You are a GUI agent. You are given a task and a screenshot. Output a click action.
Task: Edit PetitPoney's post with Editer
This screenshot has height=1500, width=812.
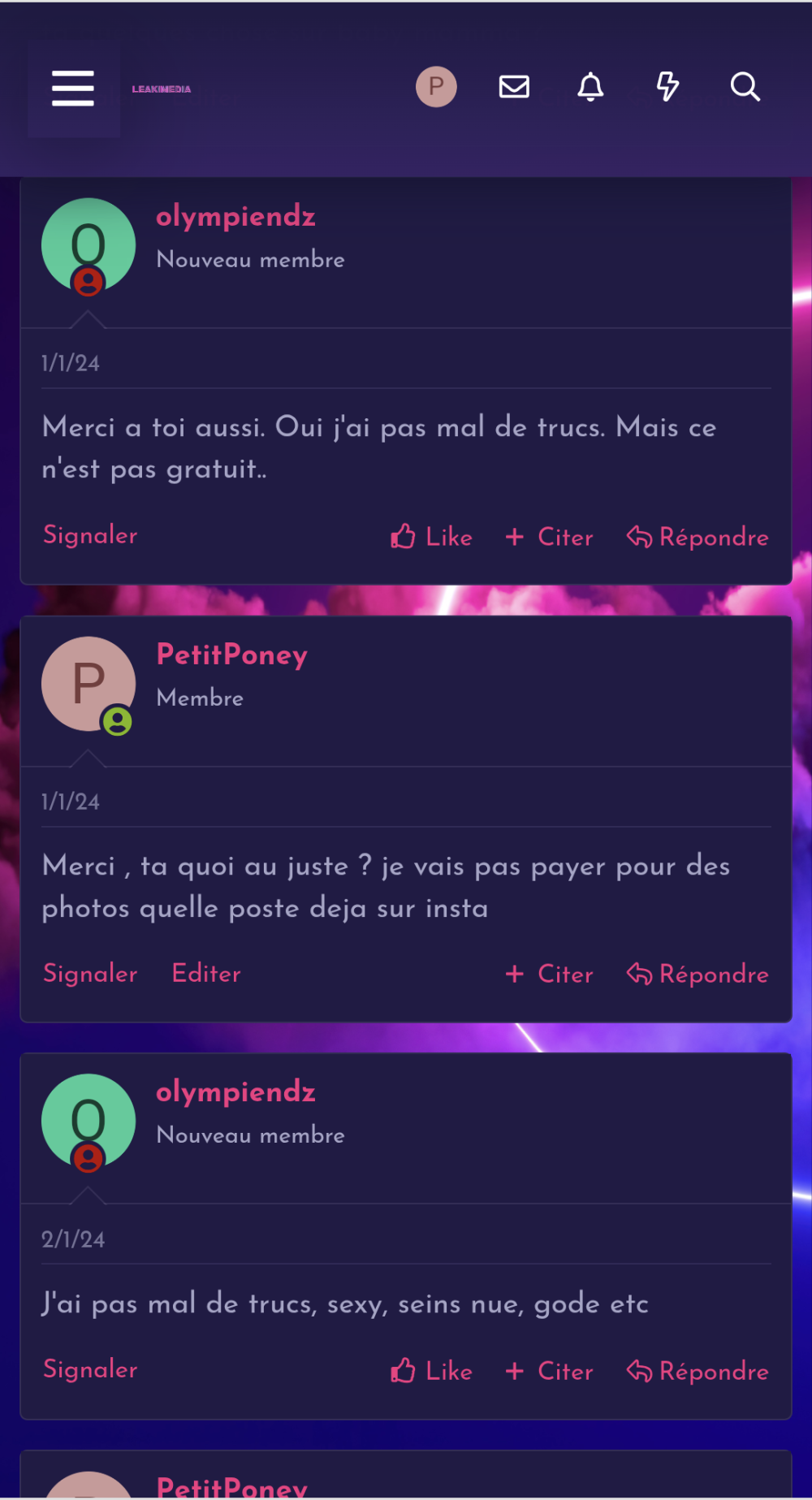[206, 974]
